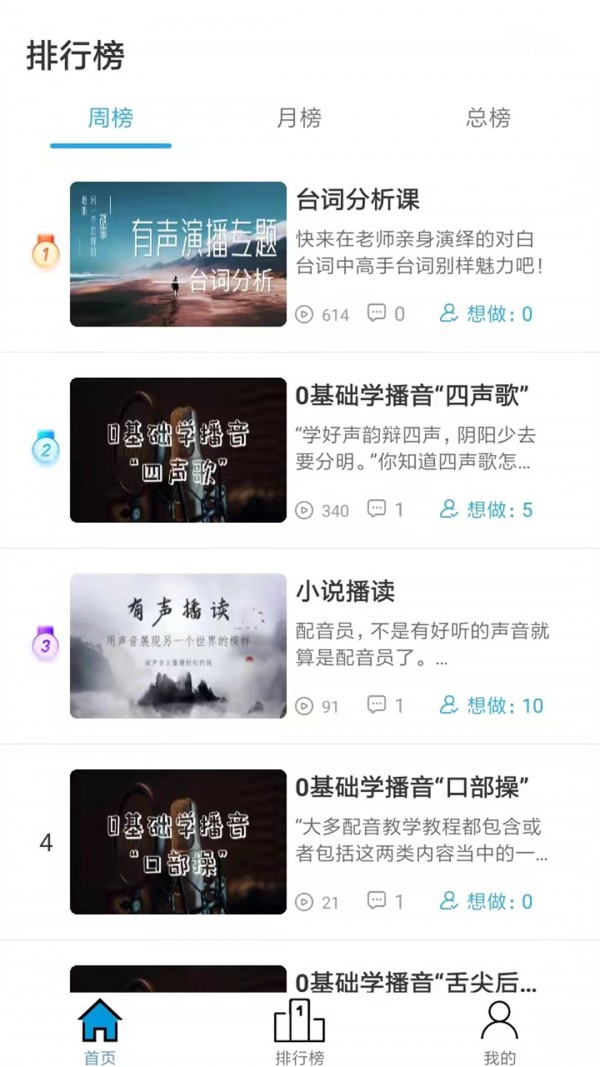Tap 想做 on 小说播读
Screen dimensions: 600x1067
point(491,706)
